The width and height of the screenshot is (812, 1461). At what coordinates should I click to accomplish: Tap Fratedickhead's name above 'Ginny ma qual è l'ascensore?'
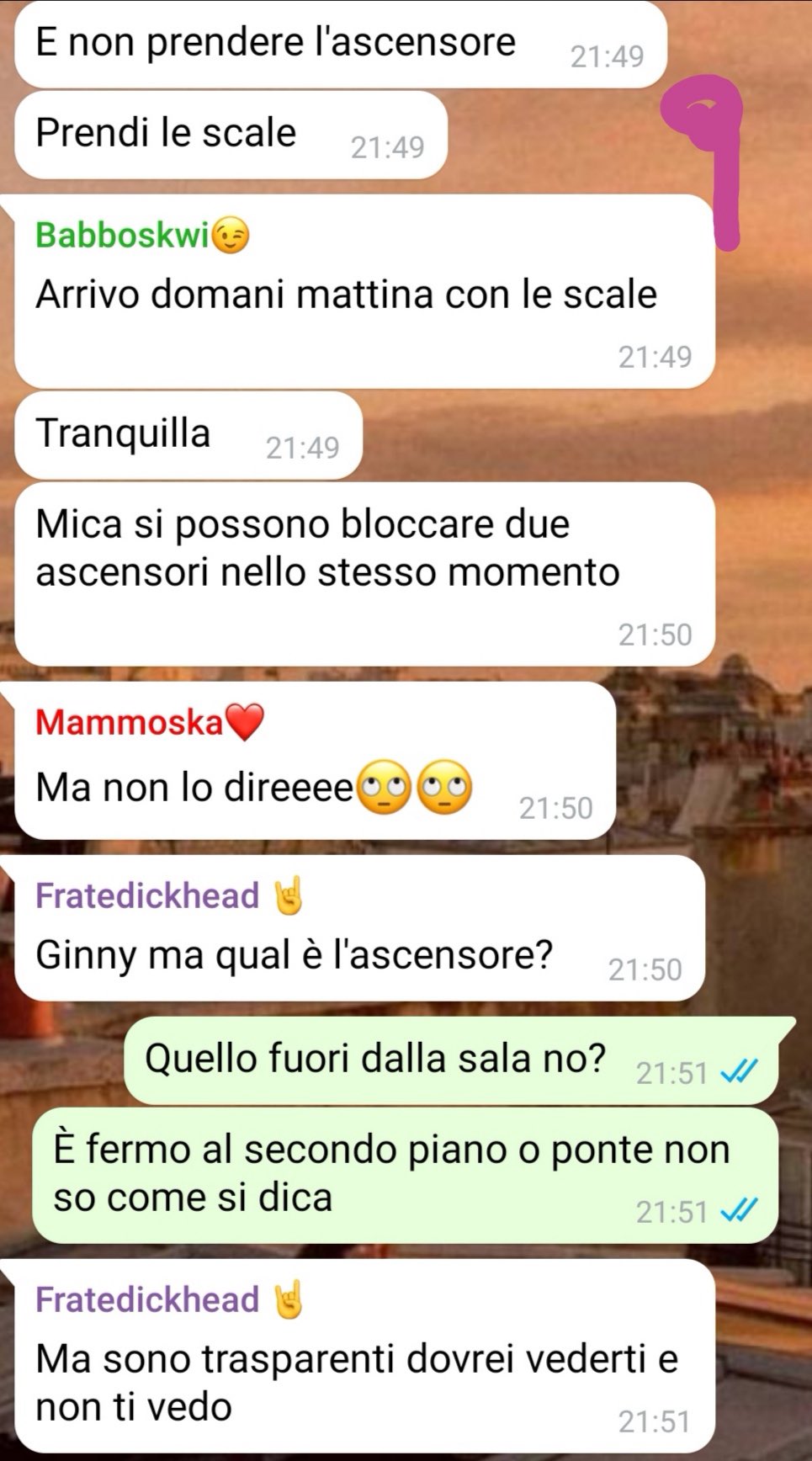(169, 895)
